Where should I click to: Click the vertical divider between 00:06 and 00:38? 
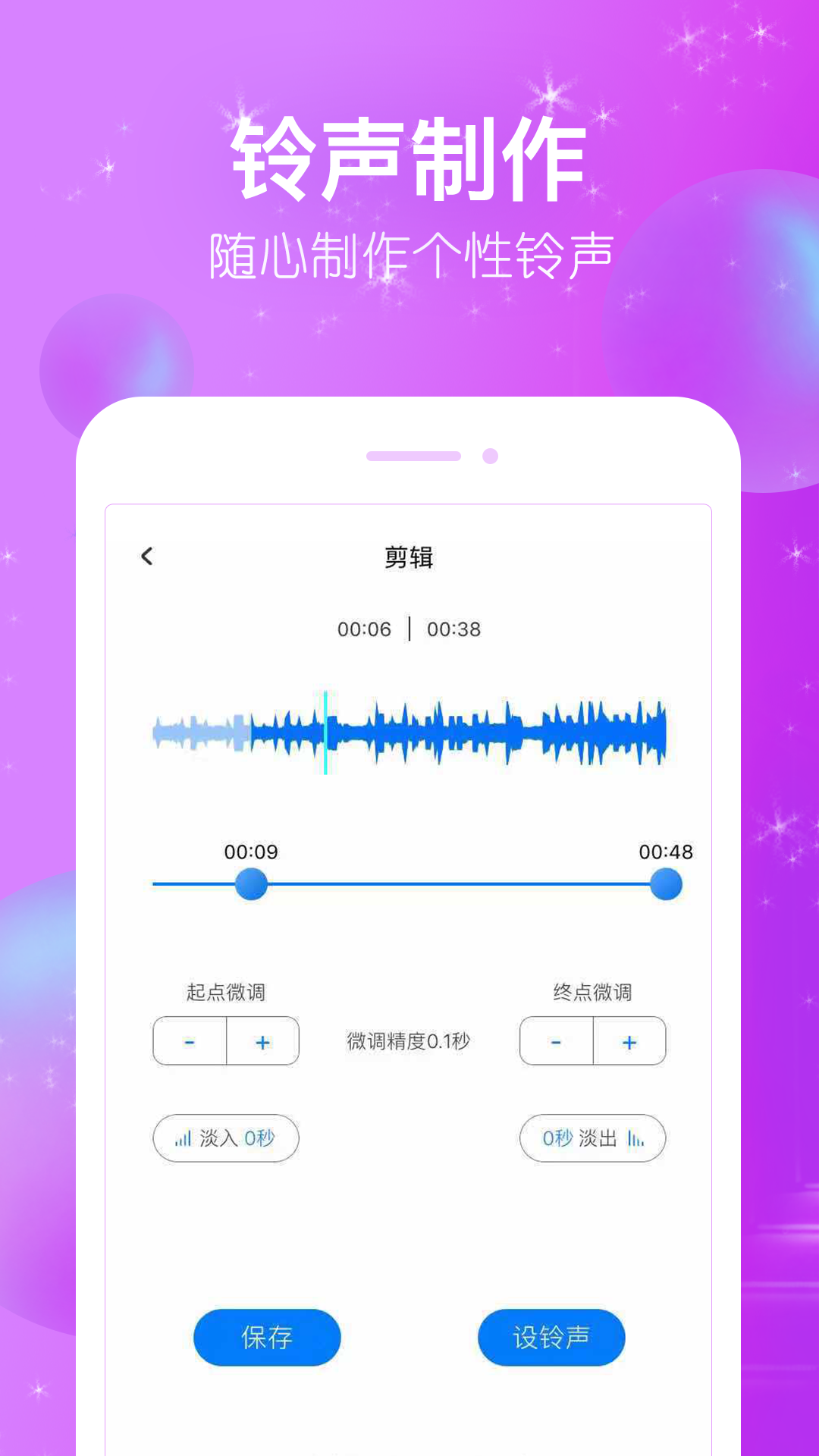click(409, 628)
